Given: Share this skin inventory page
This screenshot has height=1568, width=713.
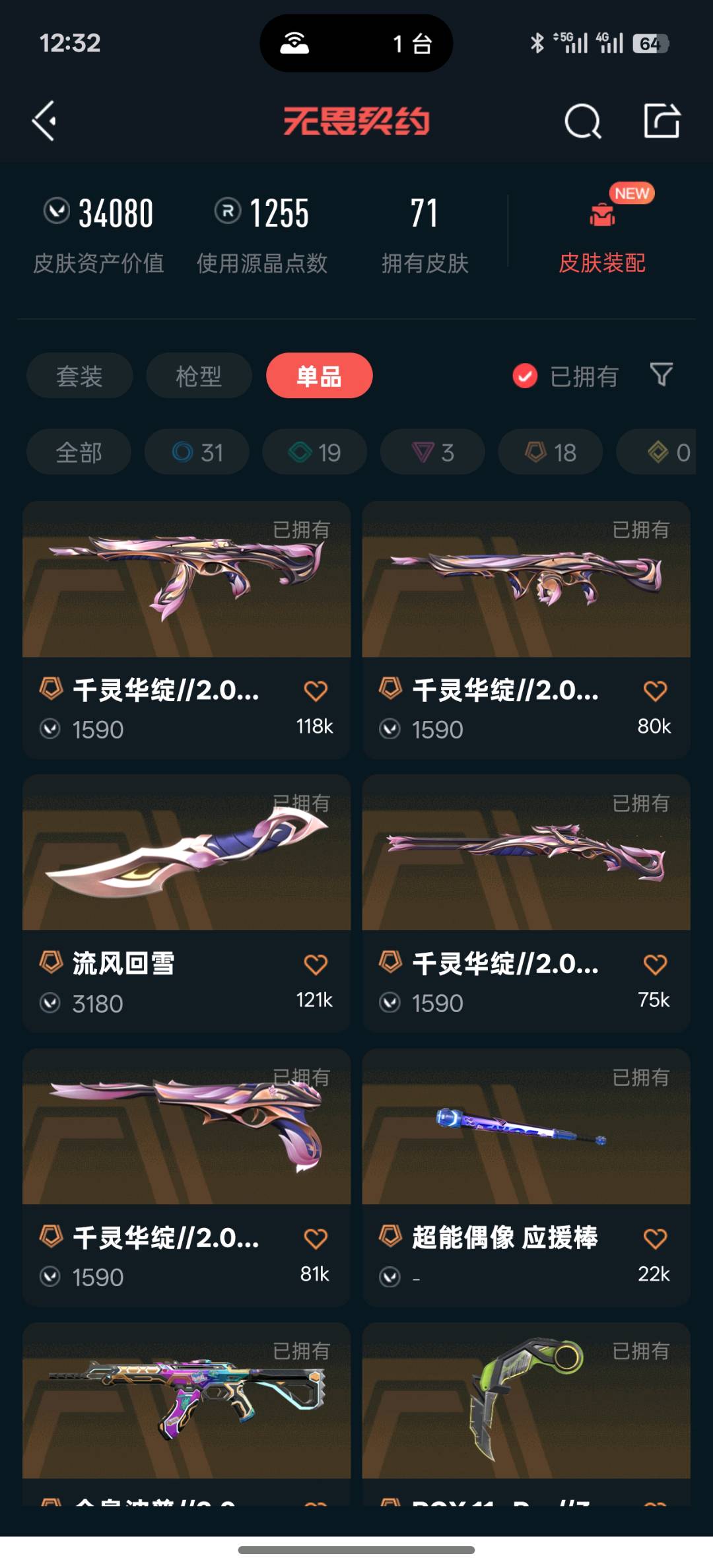Looking at the screenshot, I should click(662, 121).
